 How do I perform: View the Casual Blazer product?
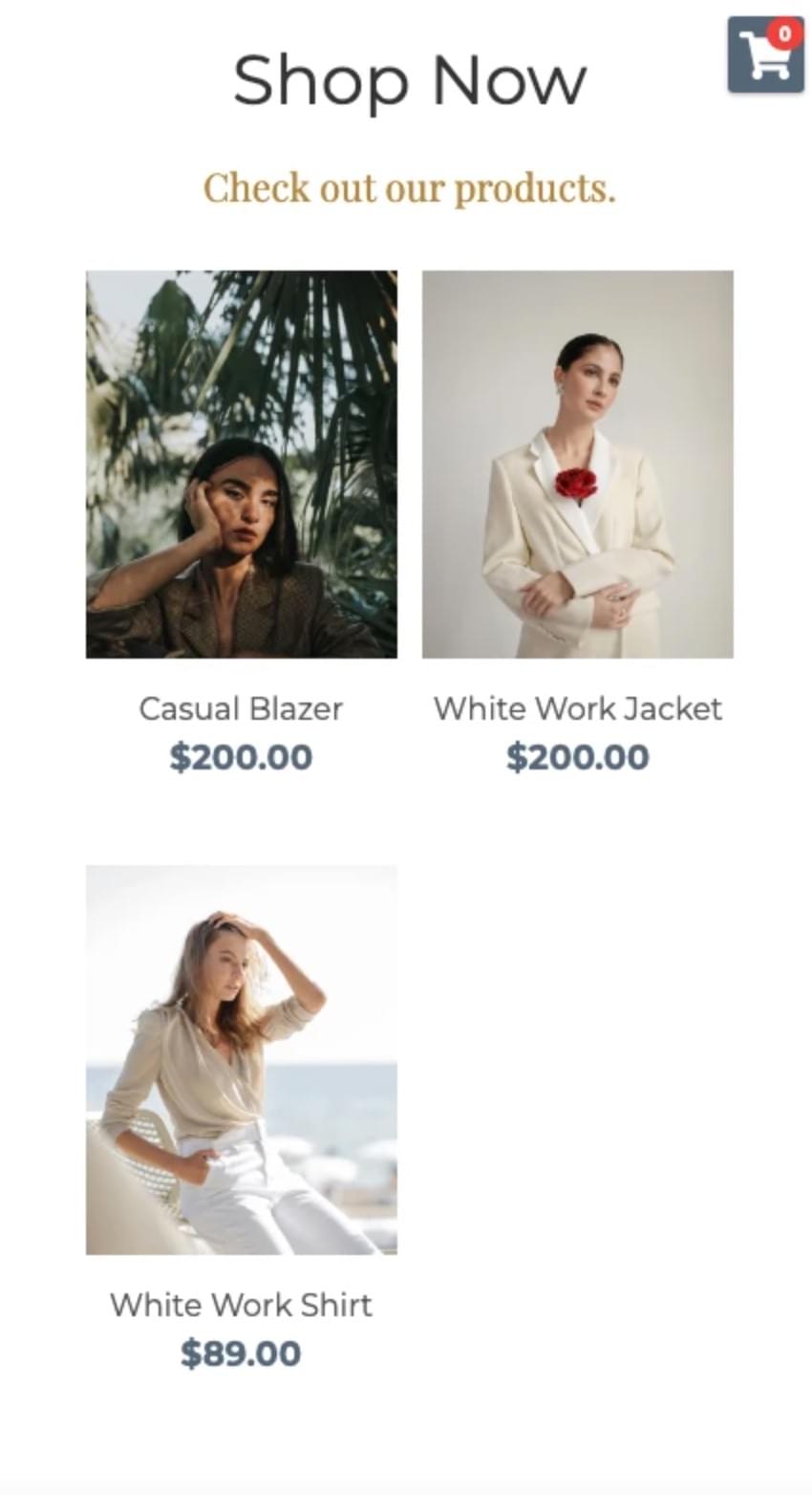[242, 465]
